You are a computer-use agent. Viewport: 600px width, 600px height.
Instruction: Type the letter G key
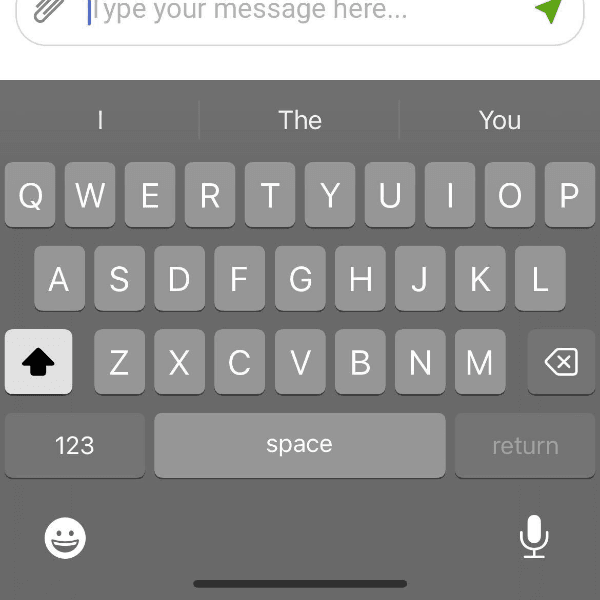click(x=300, y=279)
